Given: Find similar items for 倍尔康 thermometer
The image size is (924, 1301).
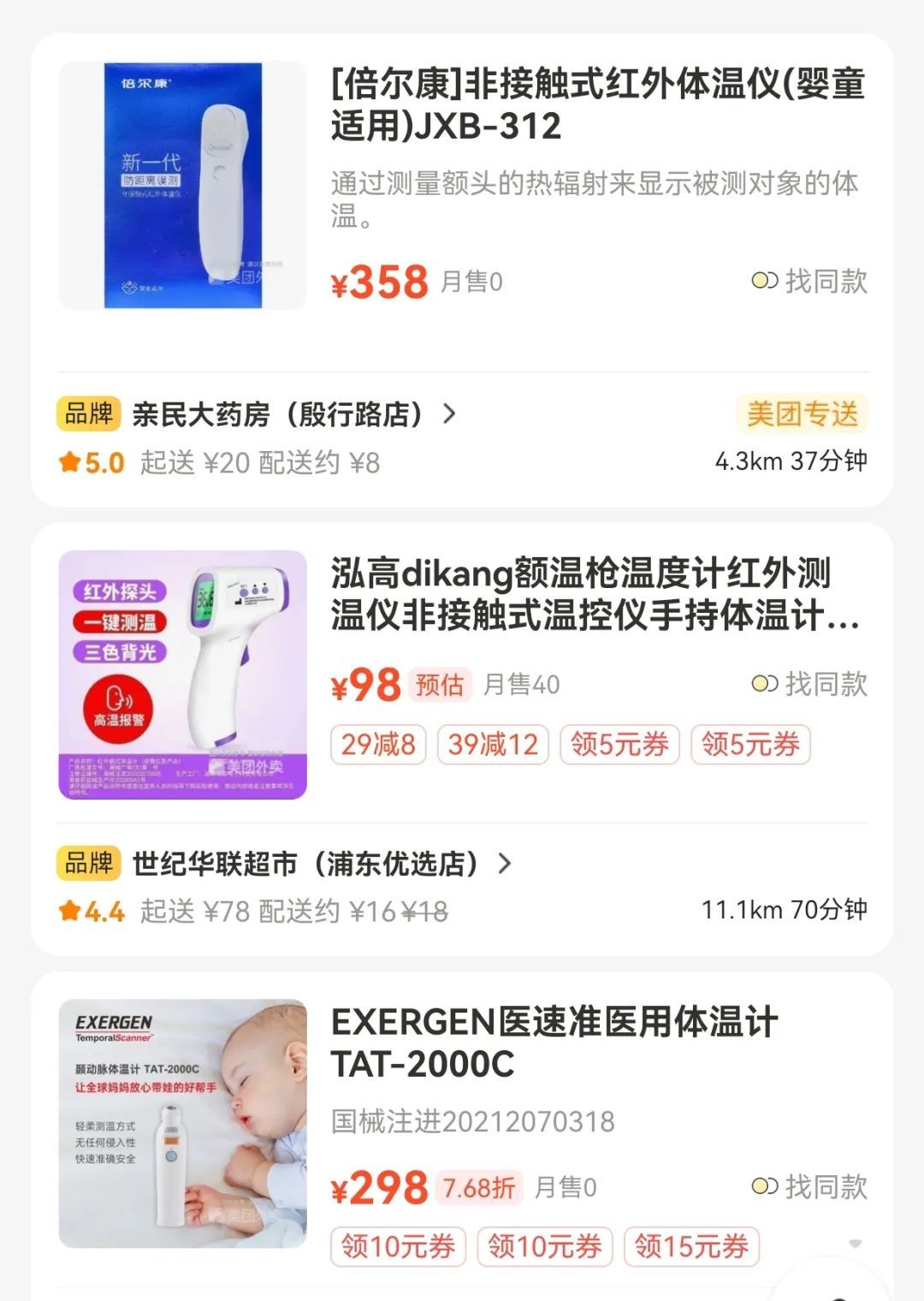Looking at the screenshot, I should (809, 281).
